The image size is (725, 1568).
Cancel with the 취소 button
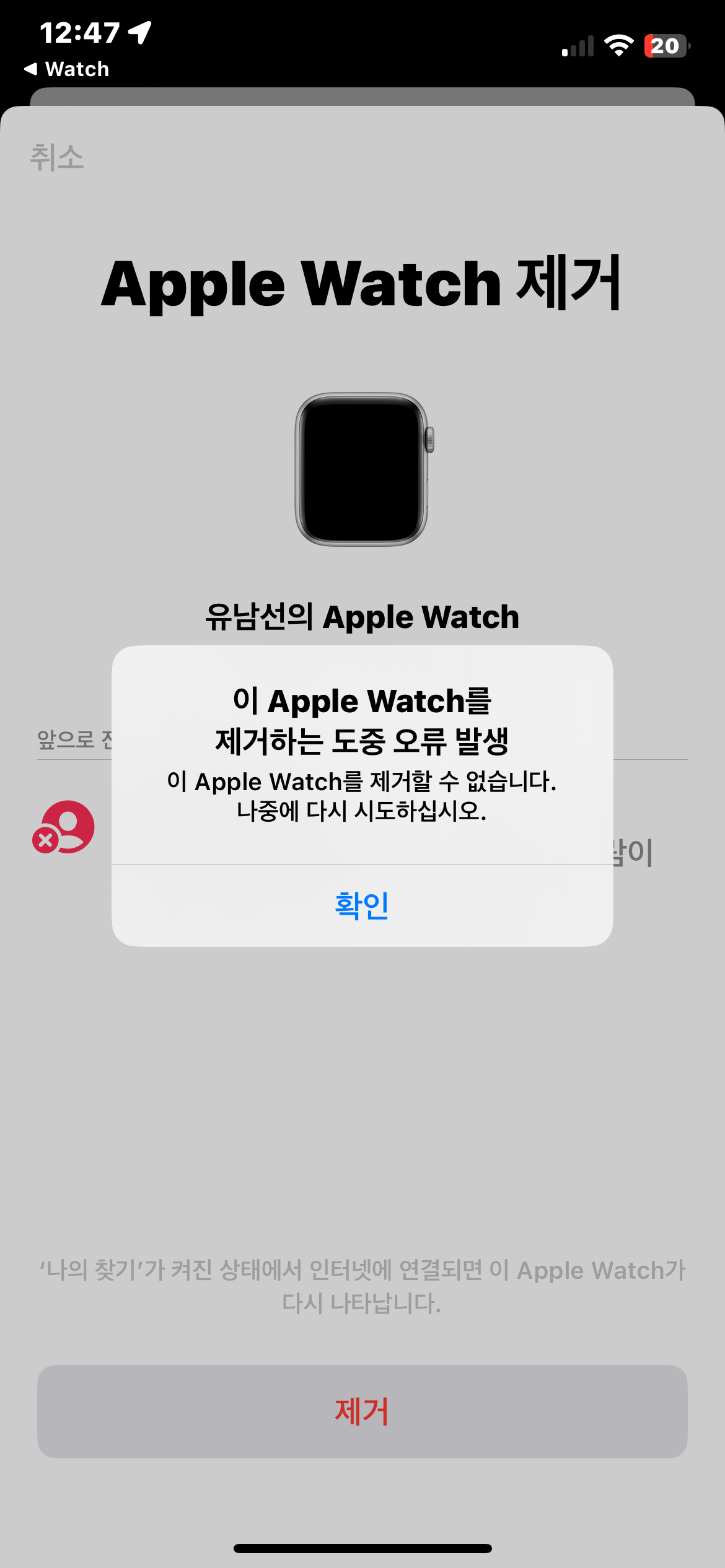pyautogui.click(x=57, y=157)
